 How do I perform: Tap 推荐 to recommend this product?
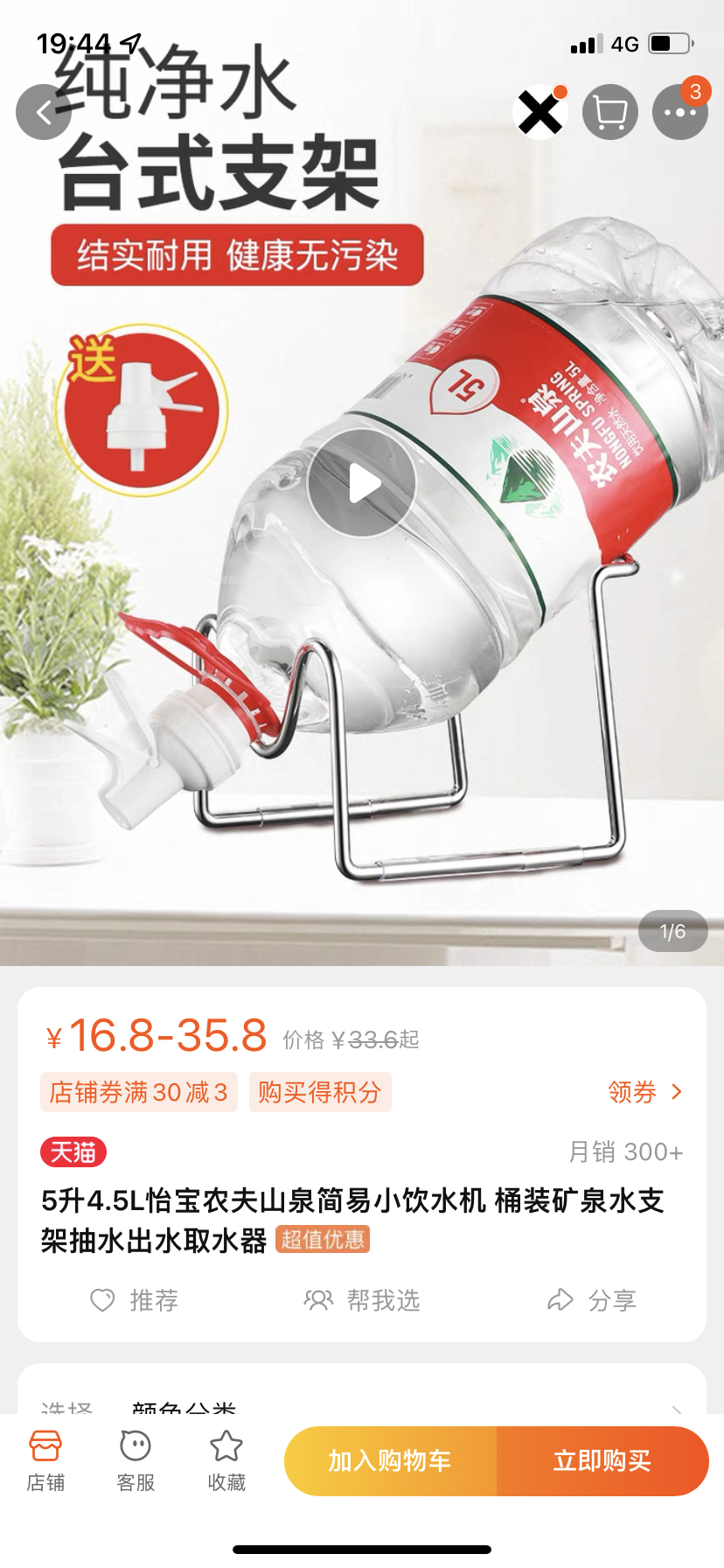coord(136,1300)
